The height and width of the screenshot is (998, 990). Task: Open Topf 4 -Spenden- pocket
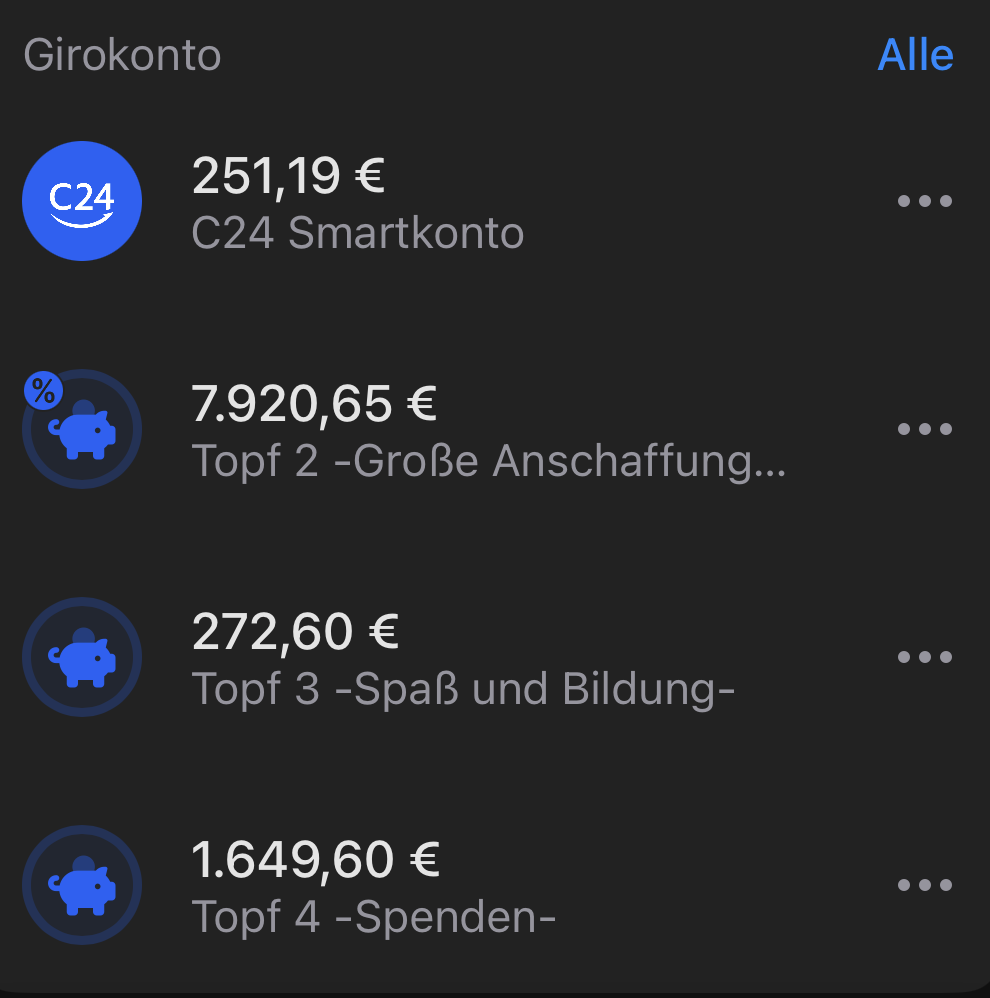click(x=372, y=887)
